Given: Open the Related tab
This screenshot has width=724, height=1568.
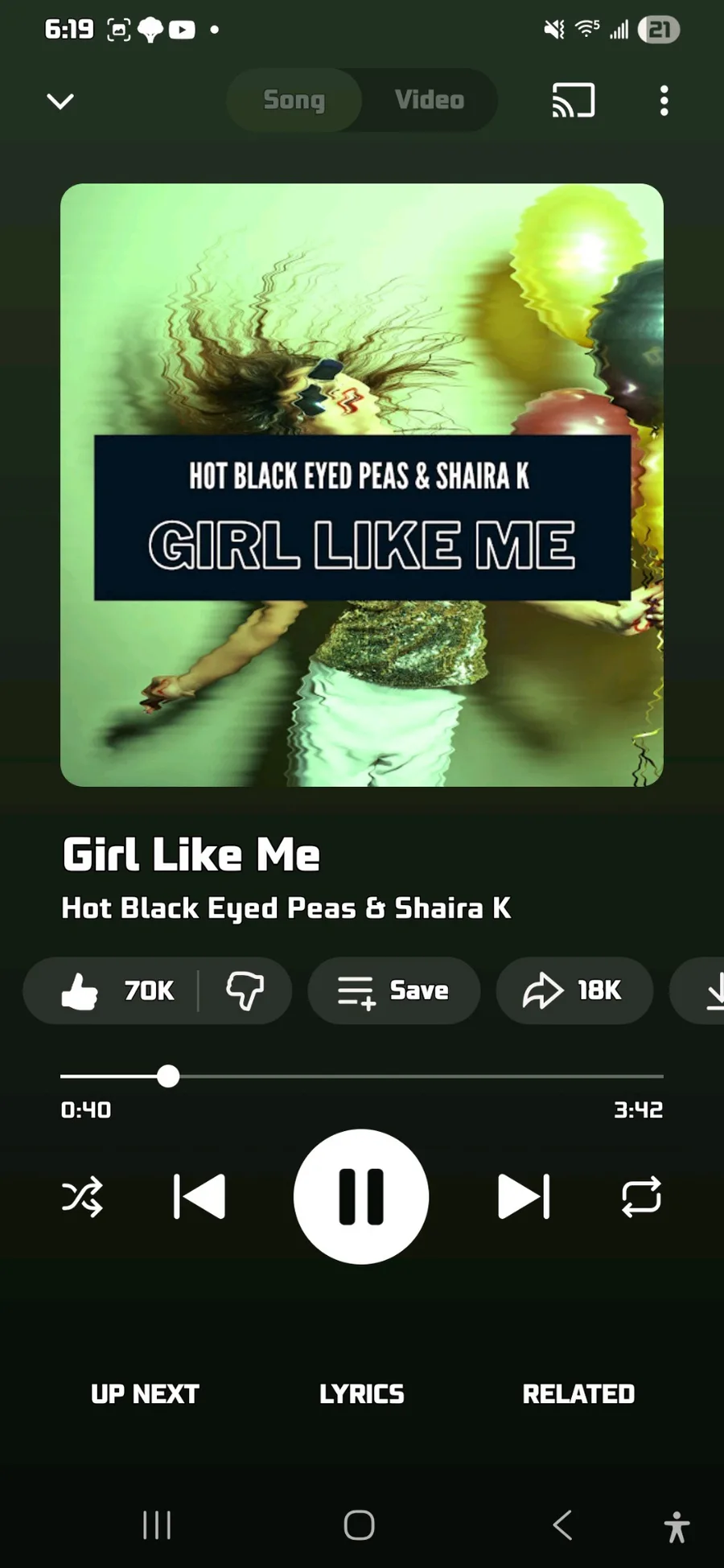Looking at the screenshot, I should coord(578,1393).
